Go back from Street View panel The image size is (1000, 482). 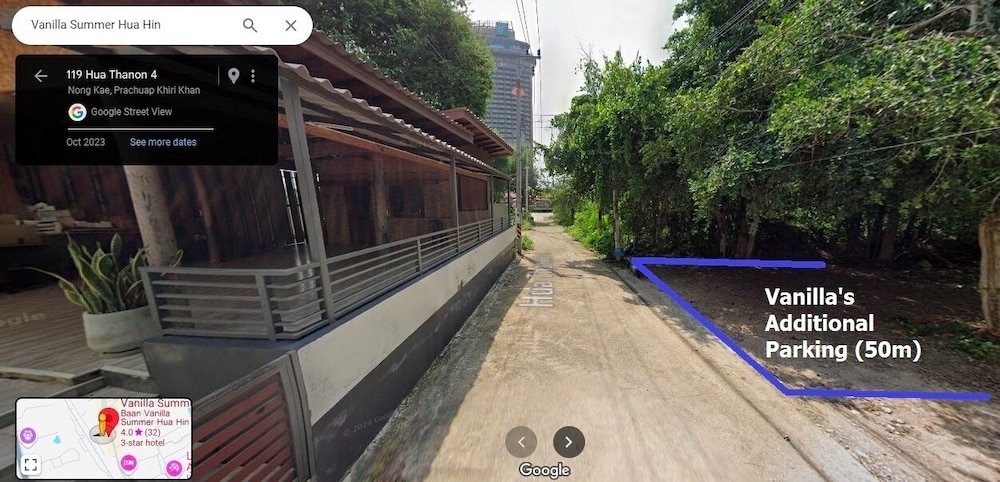pyautogui.click(x=41, y=76)
